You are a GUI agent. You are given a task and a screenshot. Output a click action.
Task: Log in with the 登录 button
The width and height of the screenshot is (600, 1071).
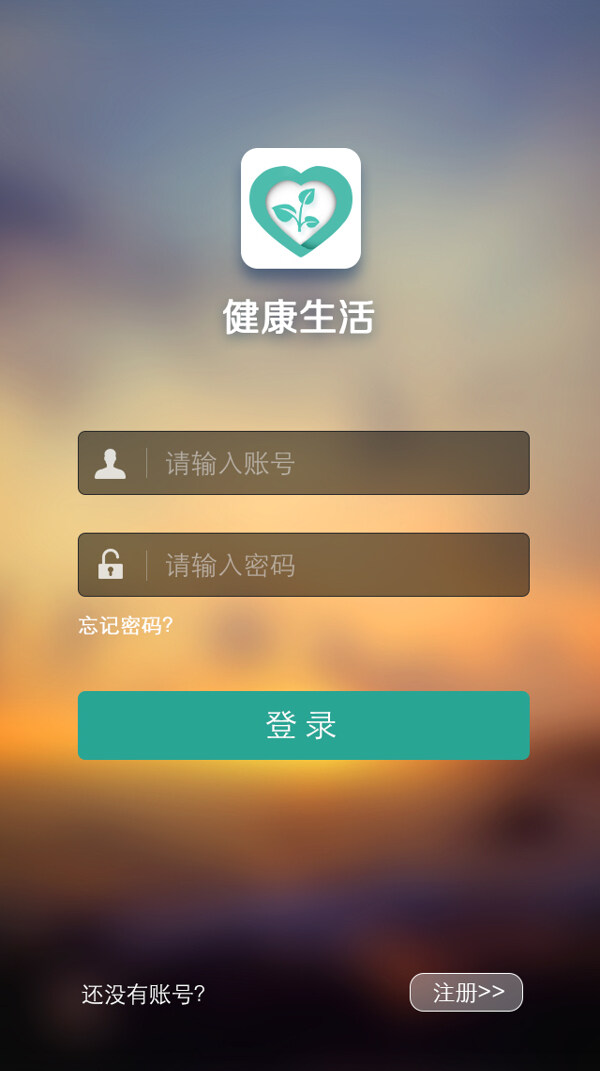pyautogui.click(x=303, y=725)
